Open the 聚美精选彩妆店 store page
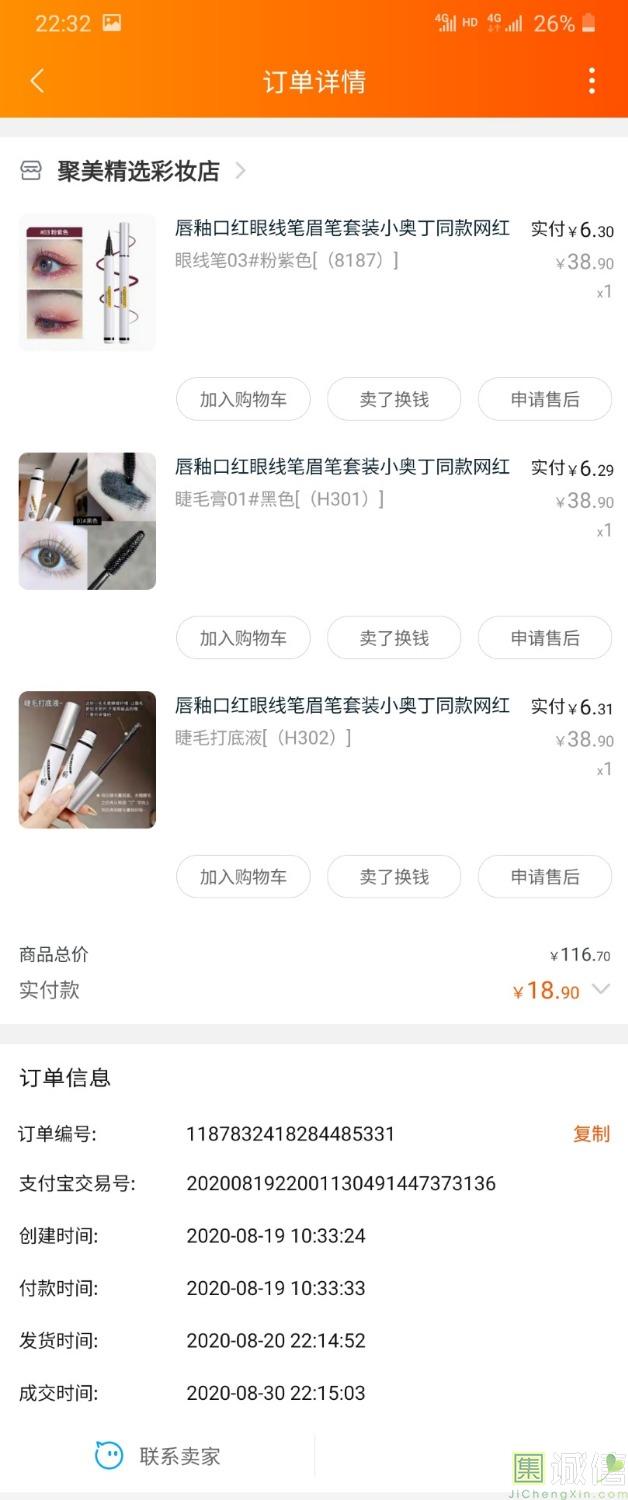628x1500 pixels. [138, 171]
